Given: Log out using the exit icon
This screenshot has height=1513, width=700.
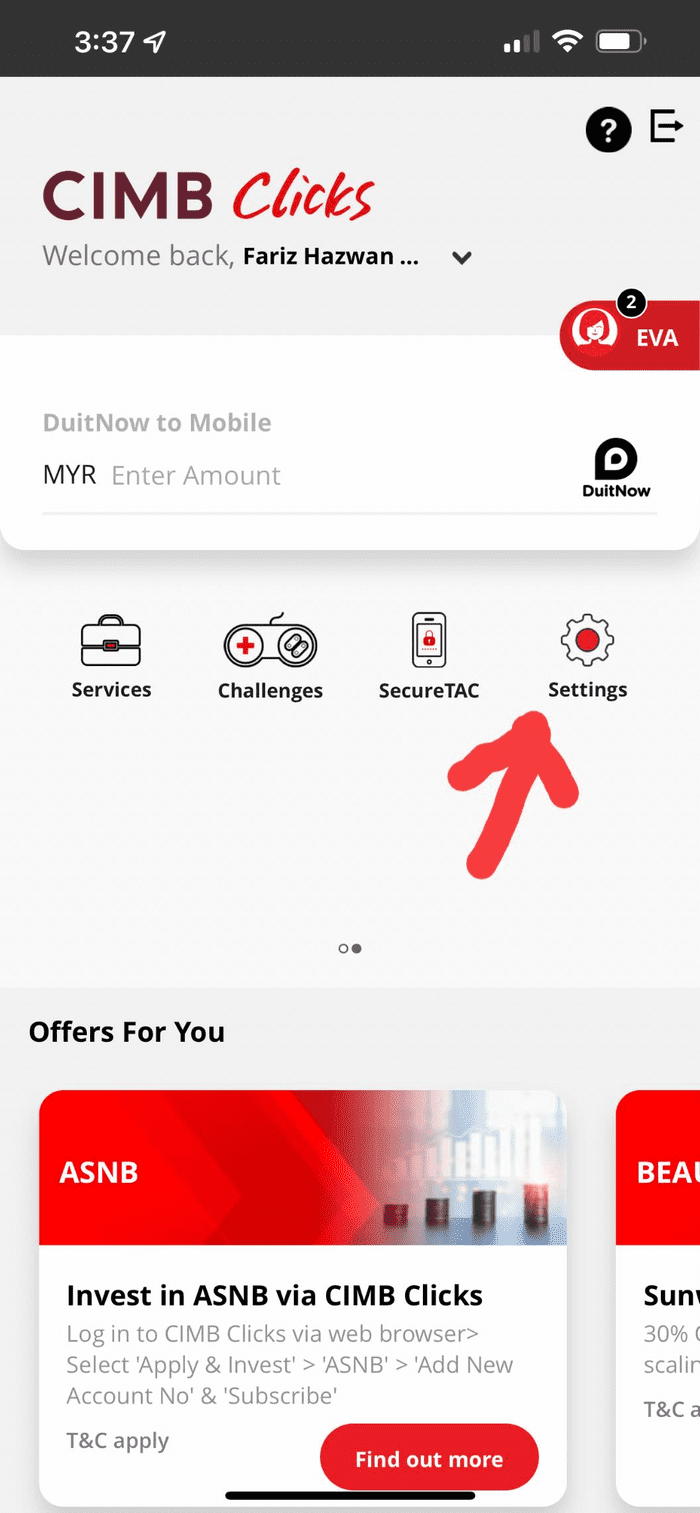Looking at the screenshot, I should [666, 127].
